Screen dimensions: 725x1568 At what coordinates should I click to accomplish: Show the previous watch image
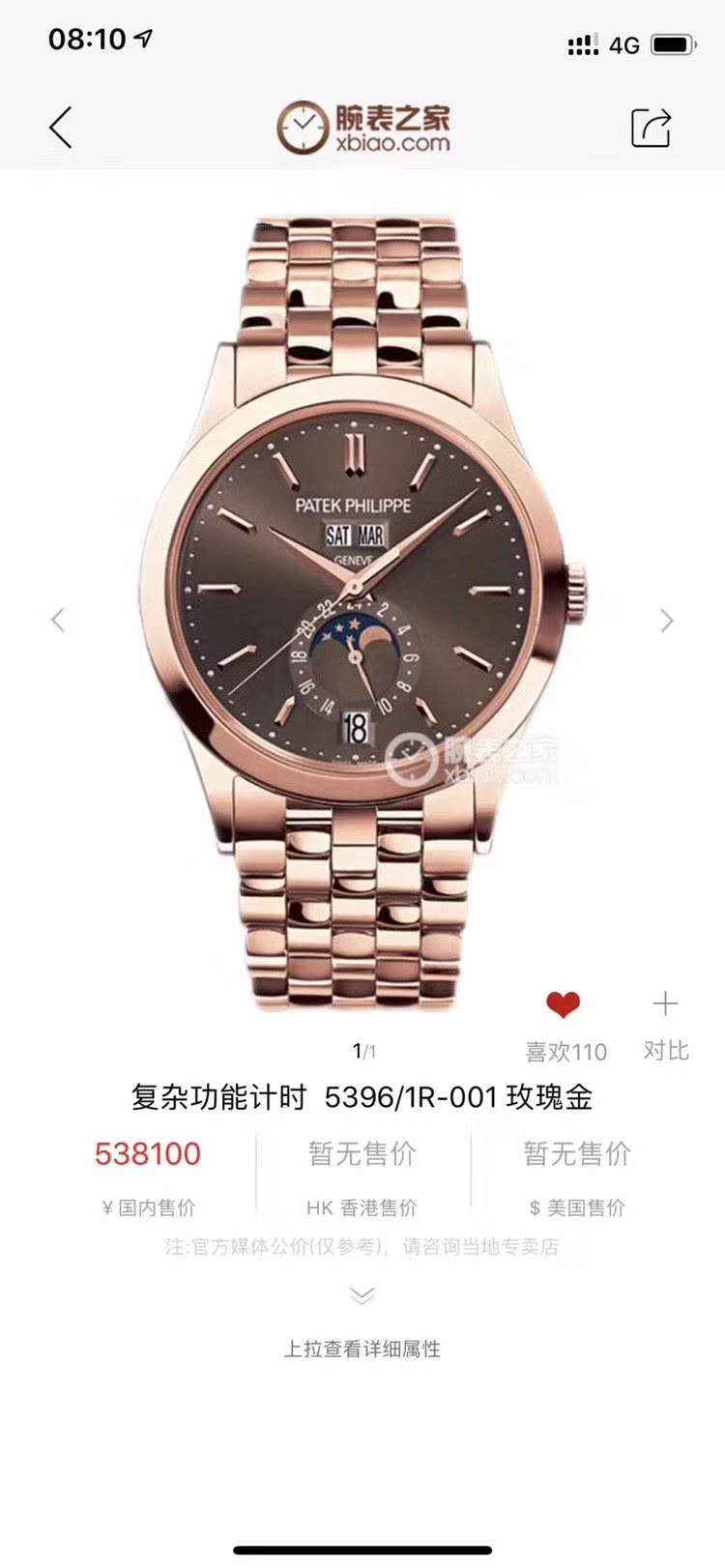point(58,620)
